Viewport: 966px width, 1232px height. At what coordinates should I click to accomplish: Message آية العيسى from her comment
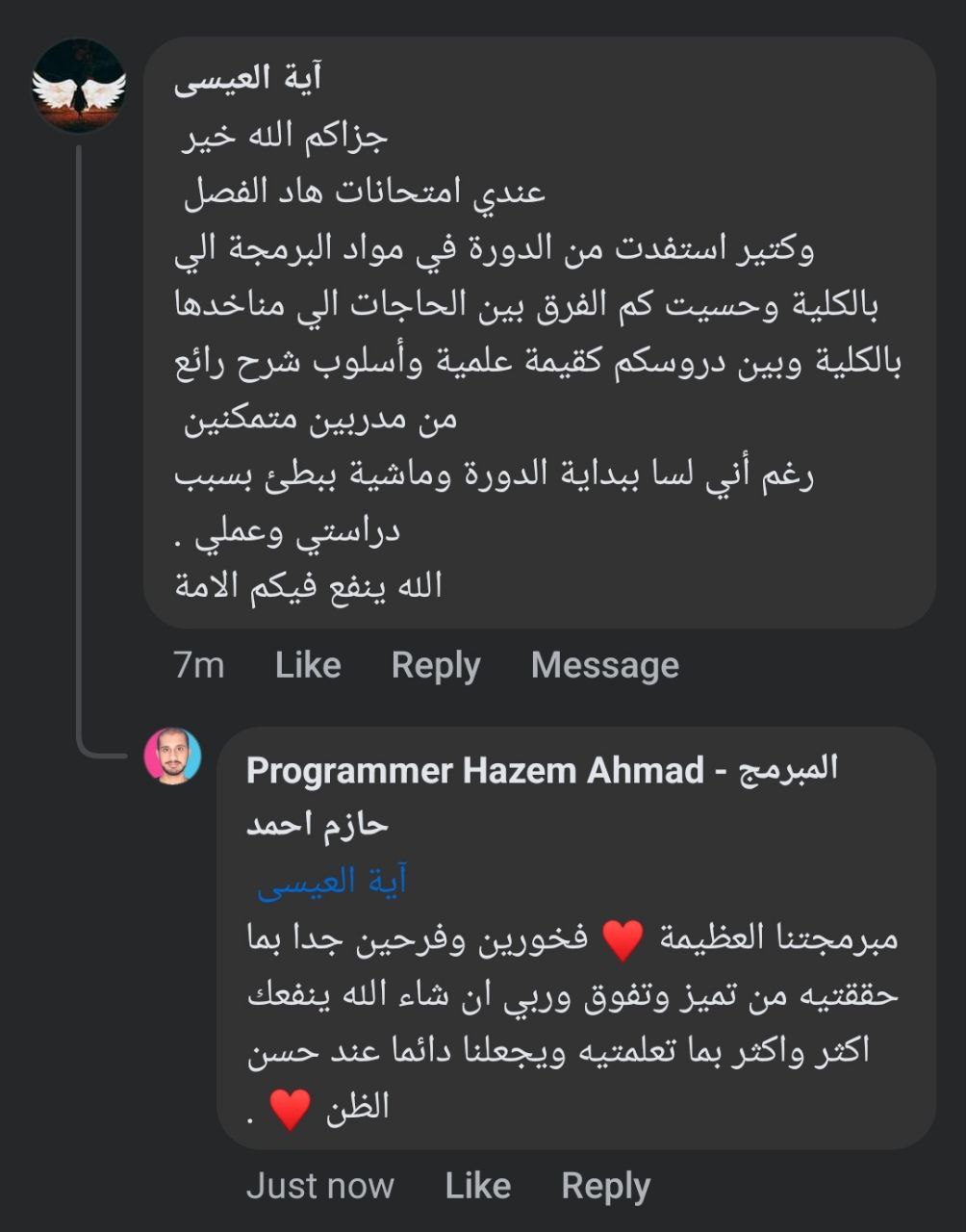[x=605, y=665]
